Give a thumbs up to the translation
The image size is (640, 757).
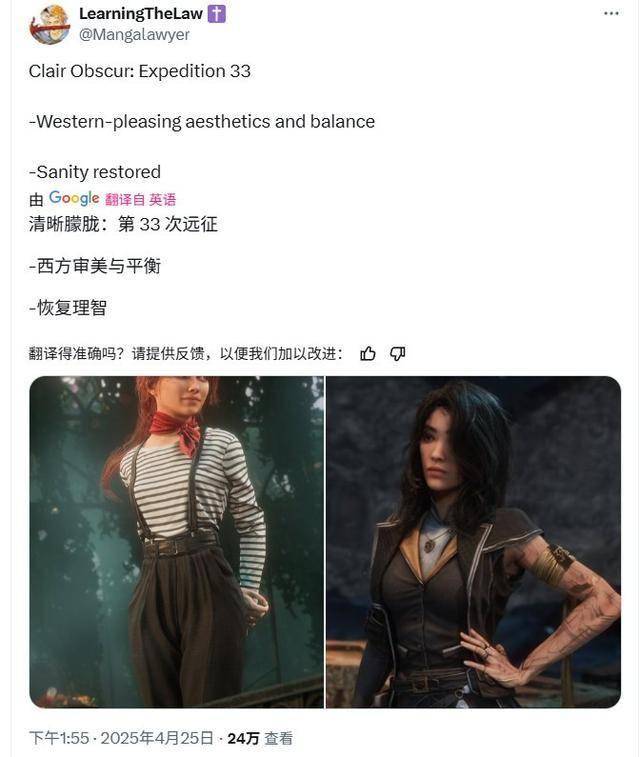[368, 353]
